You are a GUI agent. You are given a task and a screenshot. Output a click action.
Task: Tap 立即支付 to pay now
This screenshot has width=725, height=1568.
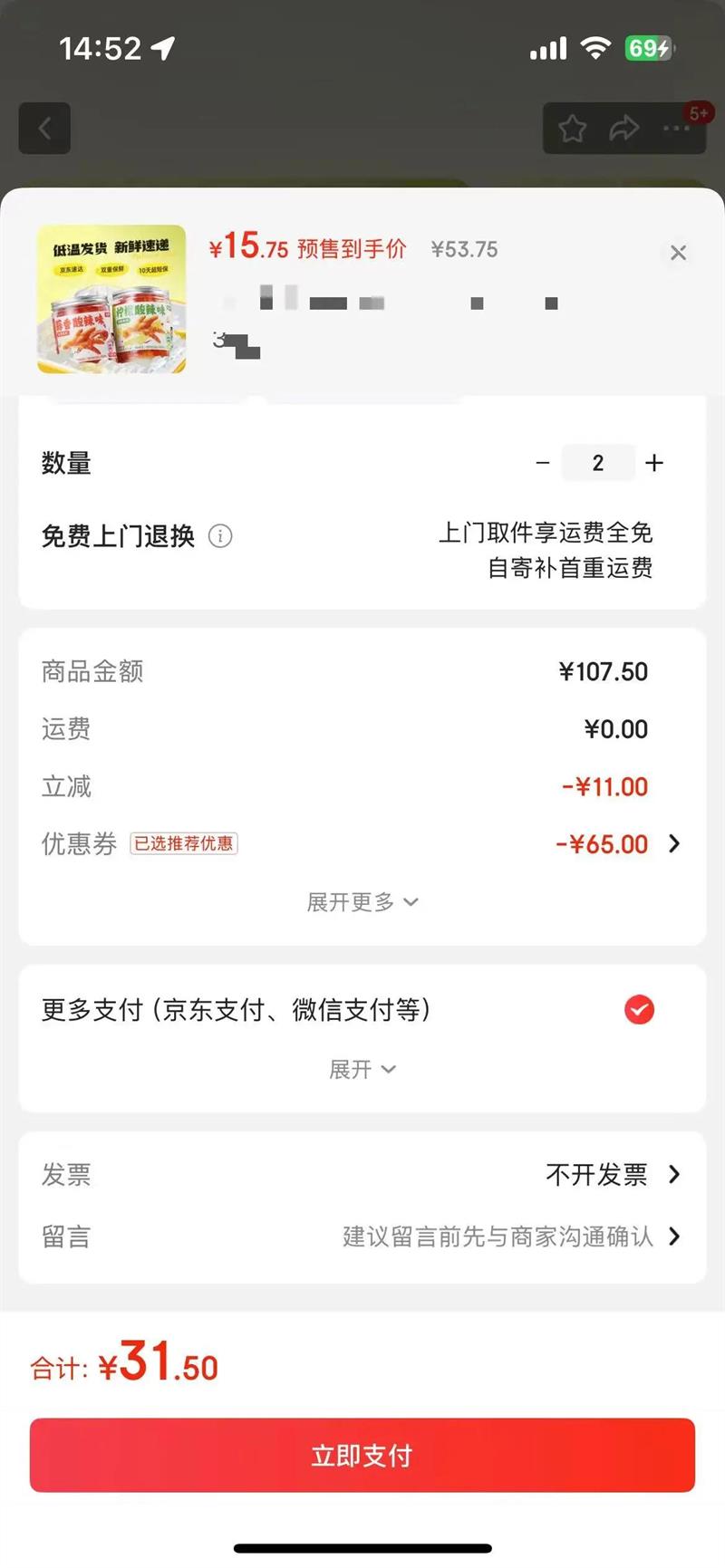[362, 1455]
